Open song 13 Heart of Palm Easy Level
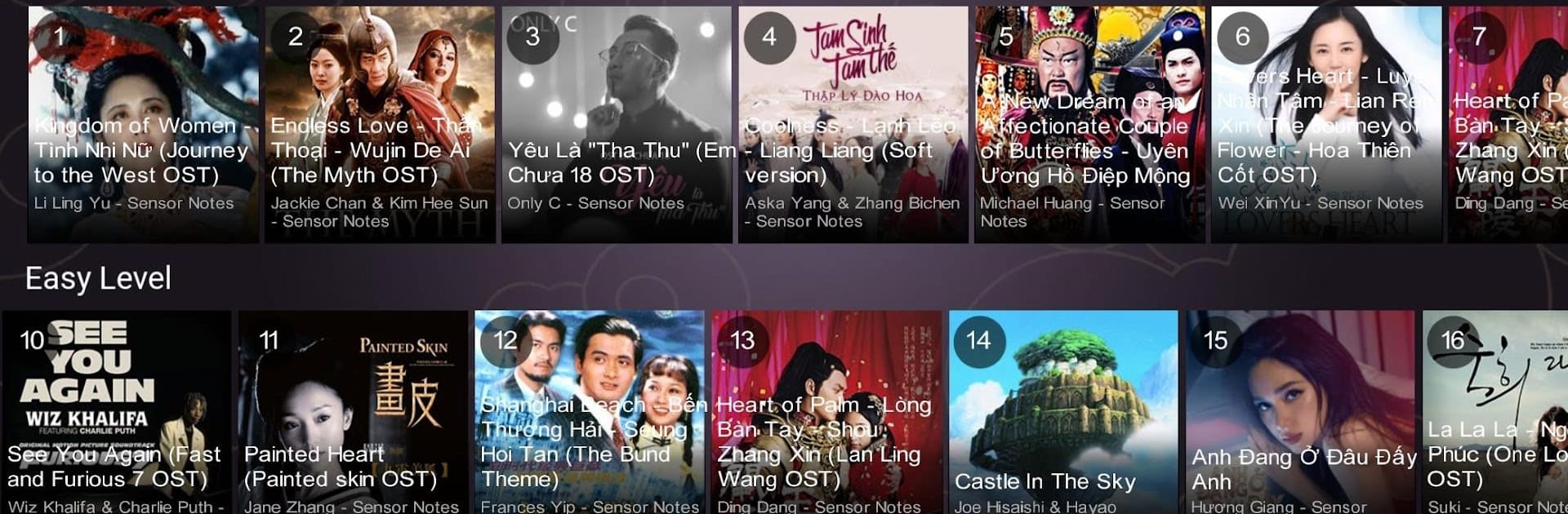Screen dimensions: 1568x514 (826, 412)
